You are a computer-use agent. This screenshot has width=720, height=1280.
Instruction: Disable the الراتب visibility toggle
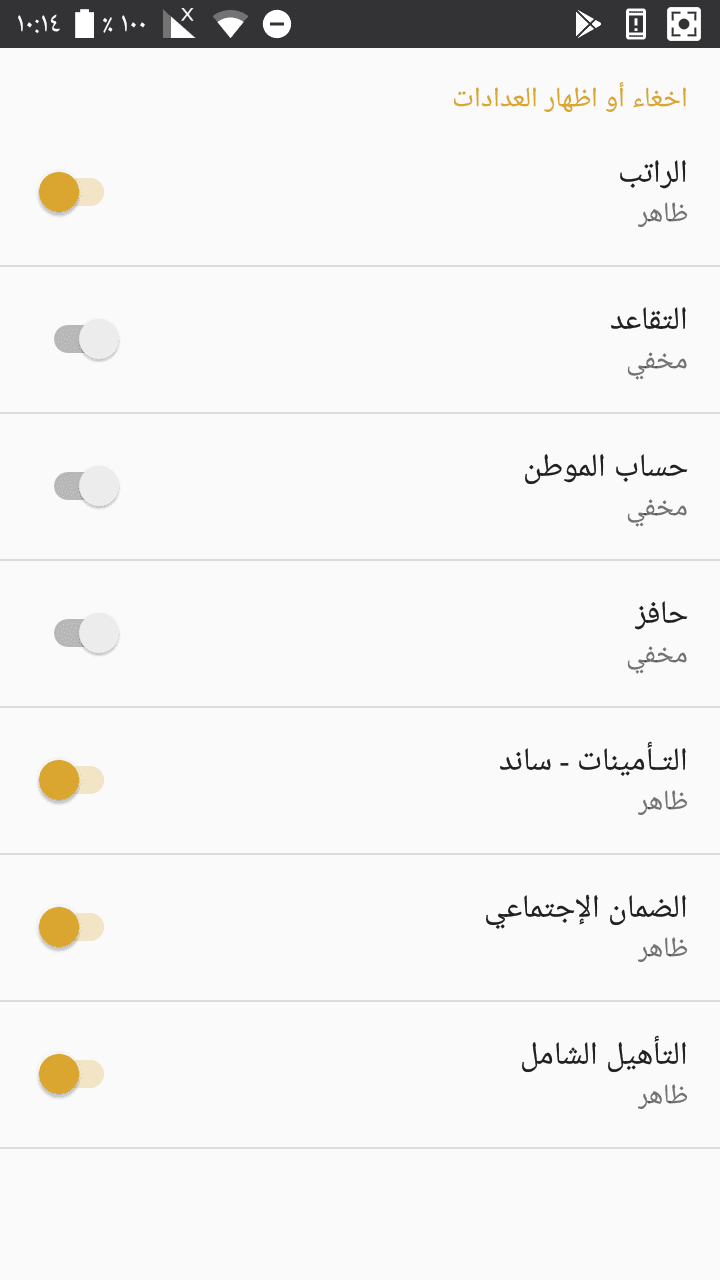[x=70, y=192]
